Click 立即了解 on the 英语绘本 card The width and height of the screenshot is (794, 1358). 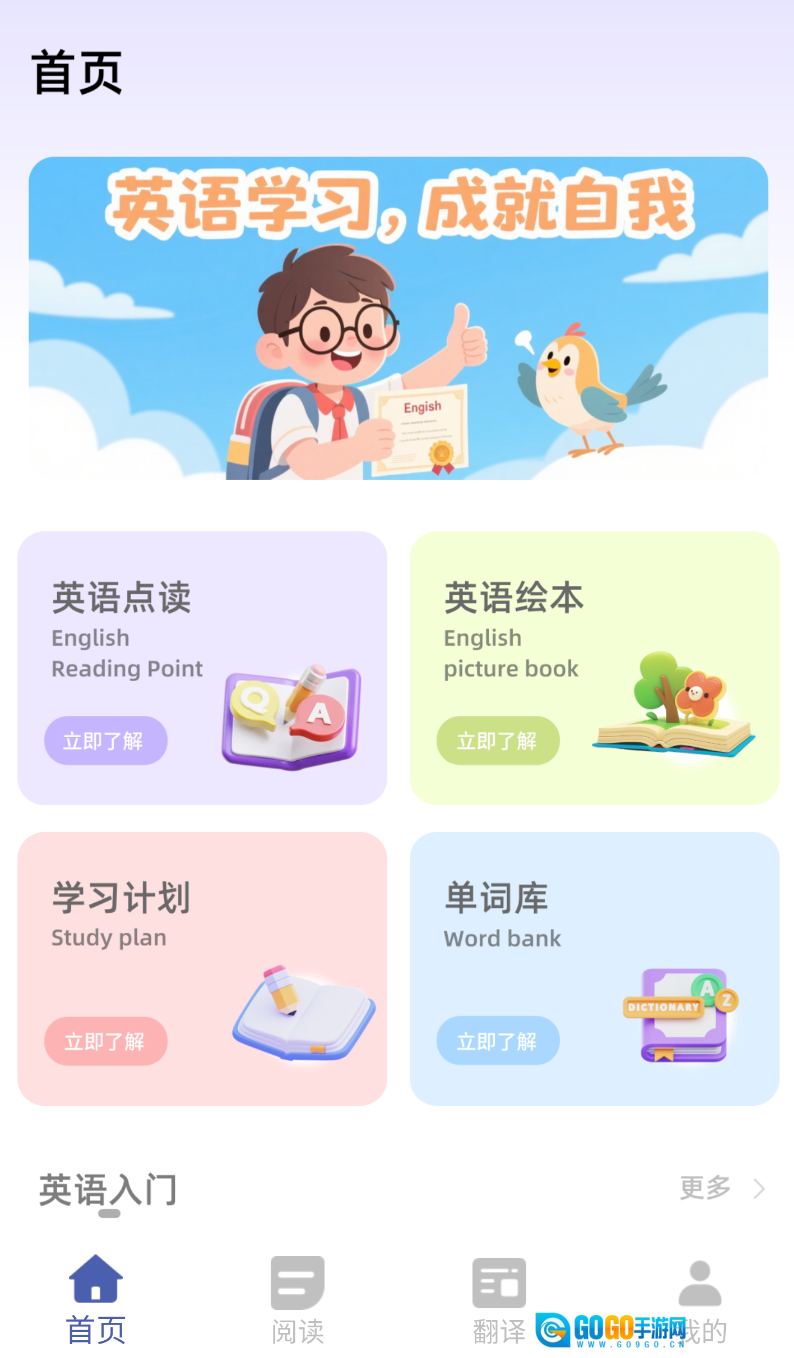(x=498, y=740)
